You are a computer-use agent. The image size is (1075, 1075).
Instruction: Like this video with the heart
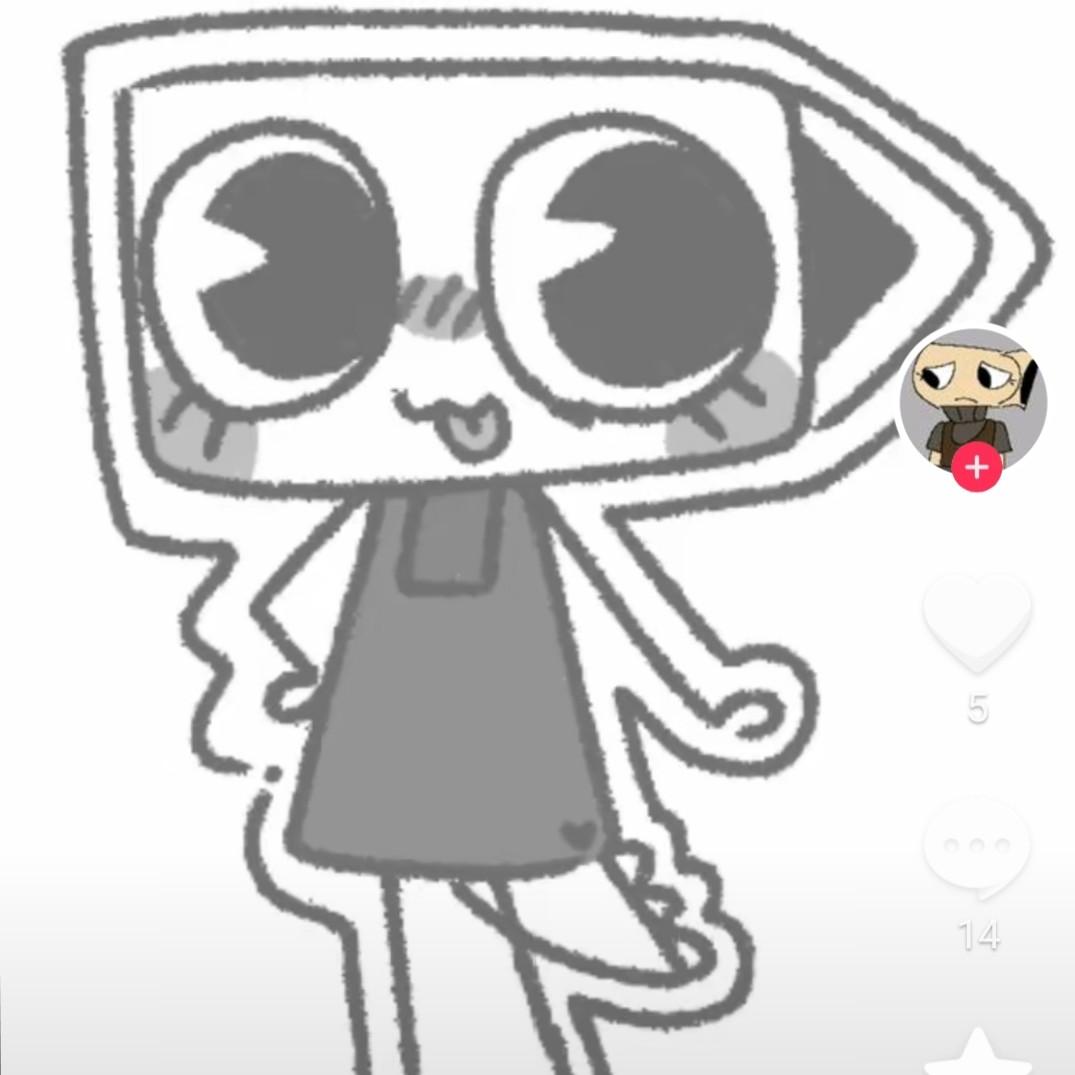(977, 622)
